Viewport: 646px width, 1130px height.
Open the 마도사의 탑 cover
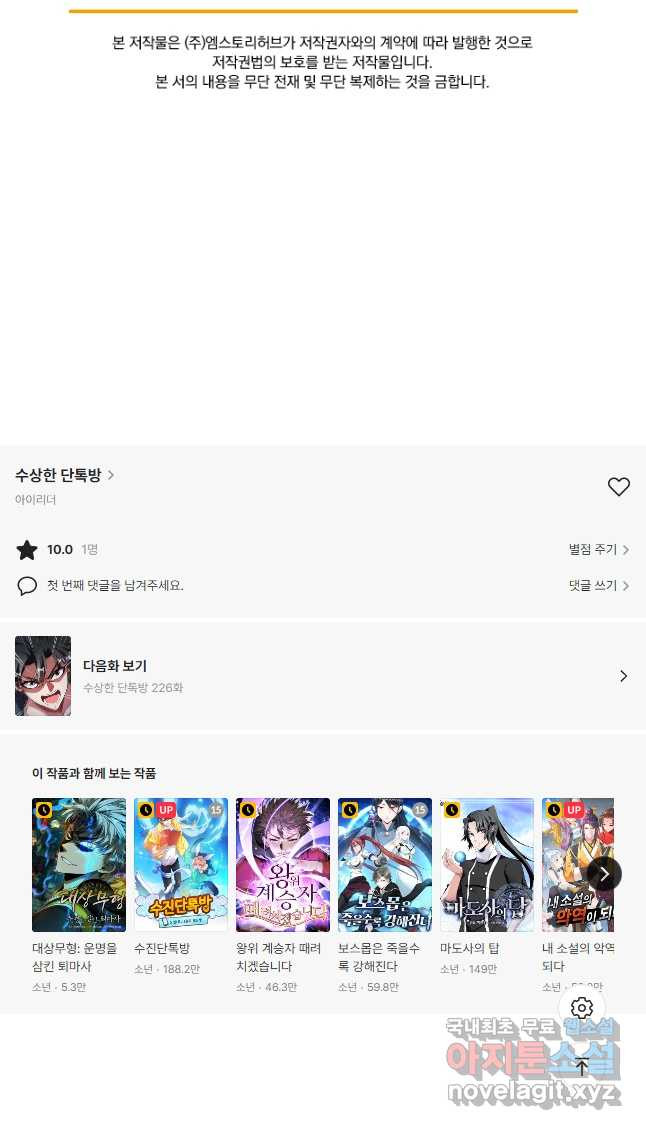tap(487, 865)
